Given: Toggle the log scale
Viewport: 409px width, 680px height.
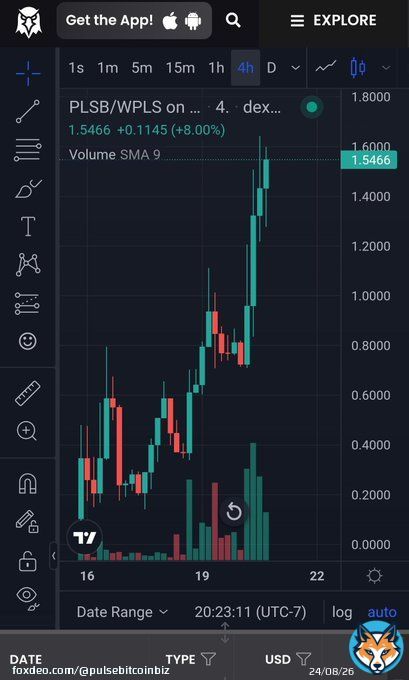Looking at the screenshot, I should coord(342,612).
